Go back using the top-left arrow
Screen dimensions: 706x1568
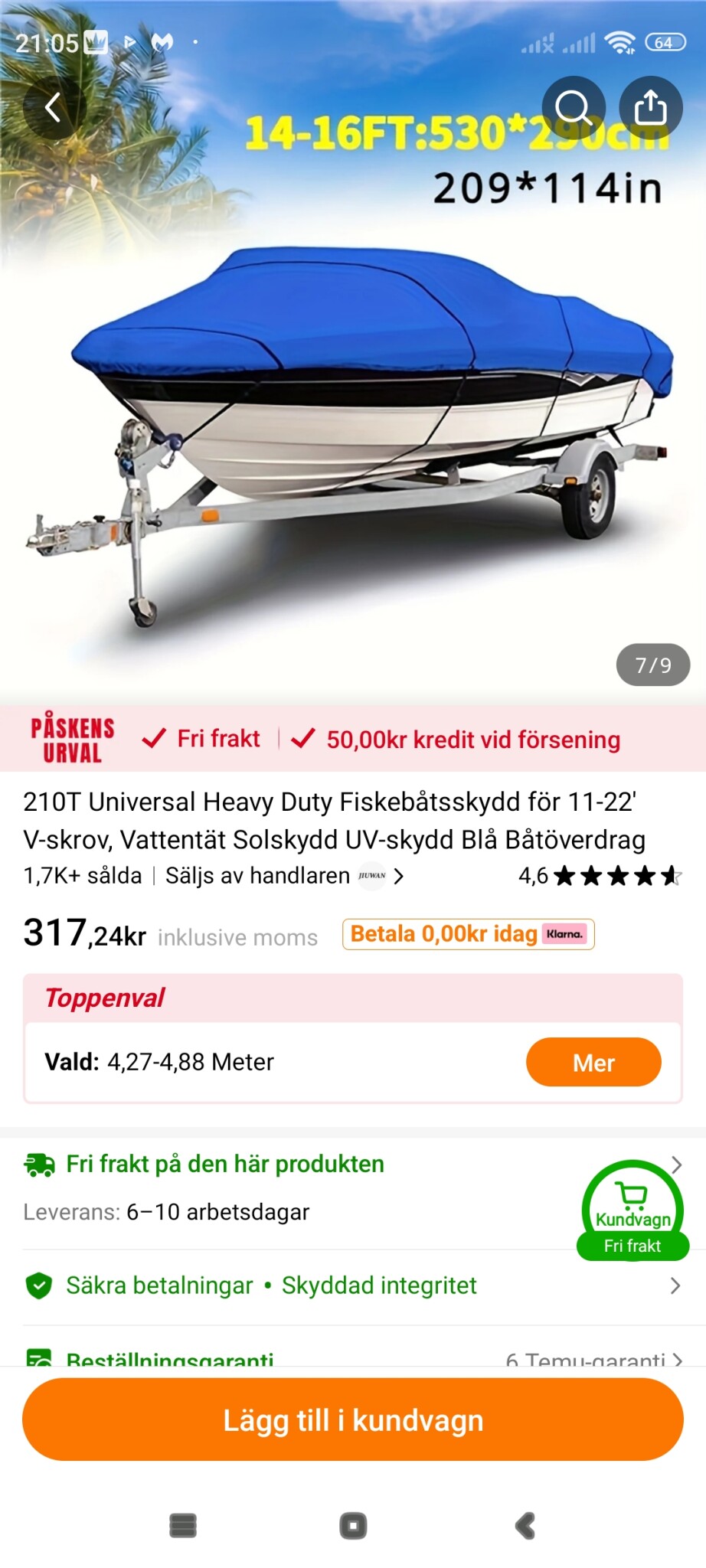pos(53,107)
